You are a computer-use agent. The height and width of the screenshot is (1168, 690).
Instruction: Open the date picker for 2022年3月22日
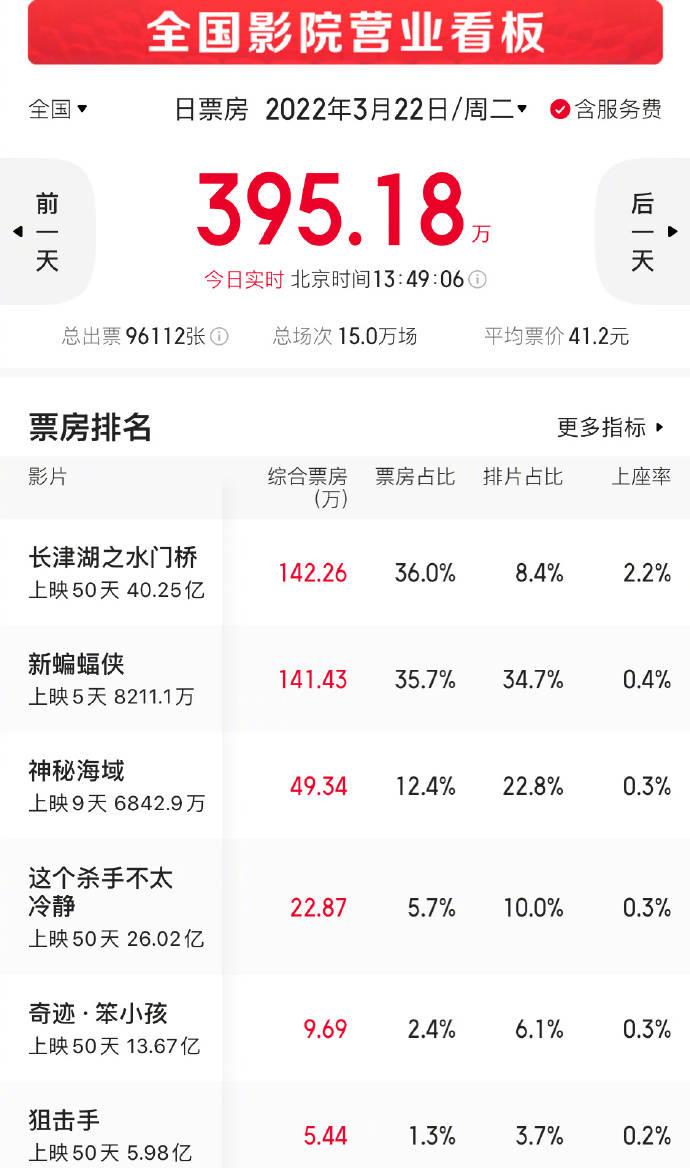click(396, 110)
